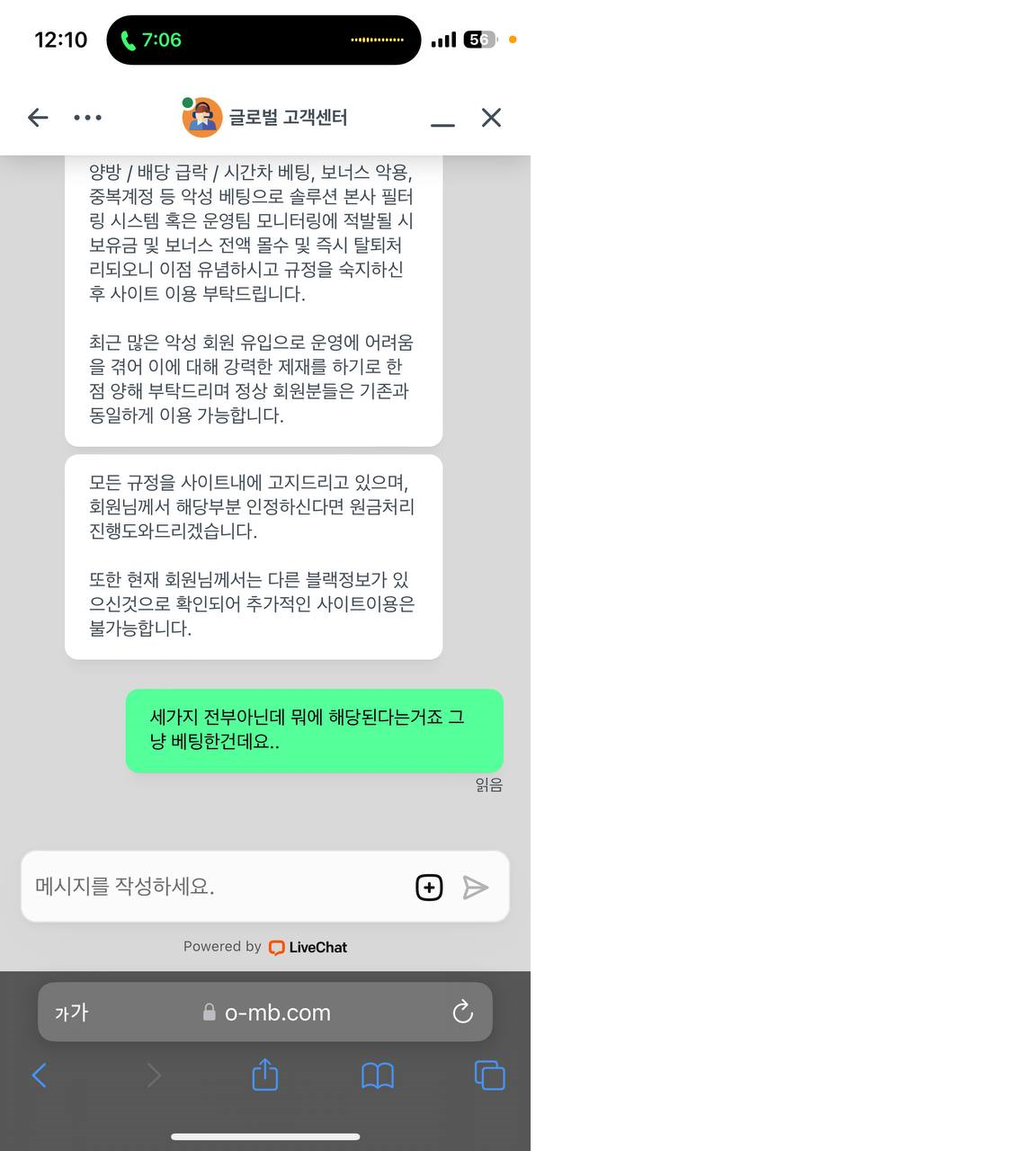1036x1151 pixels.
Task: Go back using the chat header arrow
Action: point(38,117)
